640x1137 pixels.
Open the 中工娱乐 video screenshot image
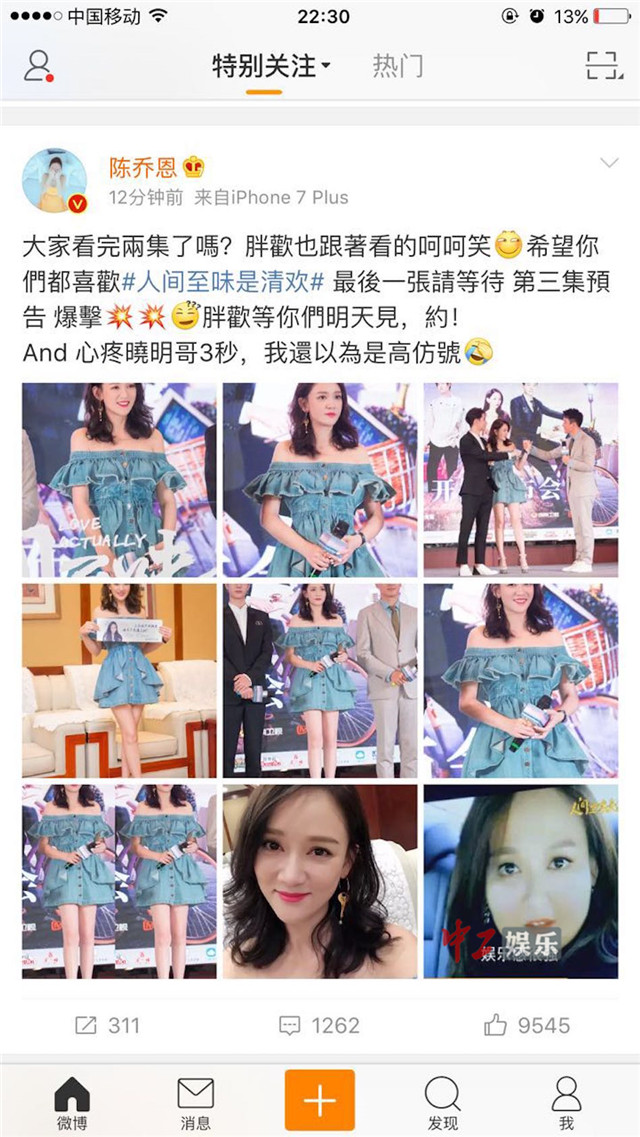pos(520,881)
